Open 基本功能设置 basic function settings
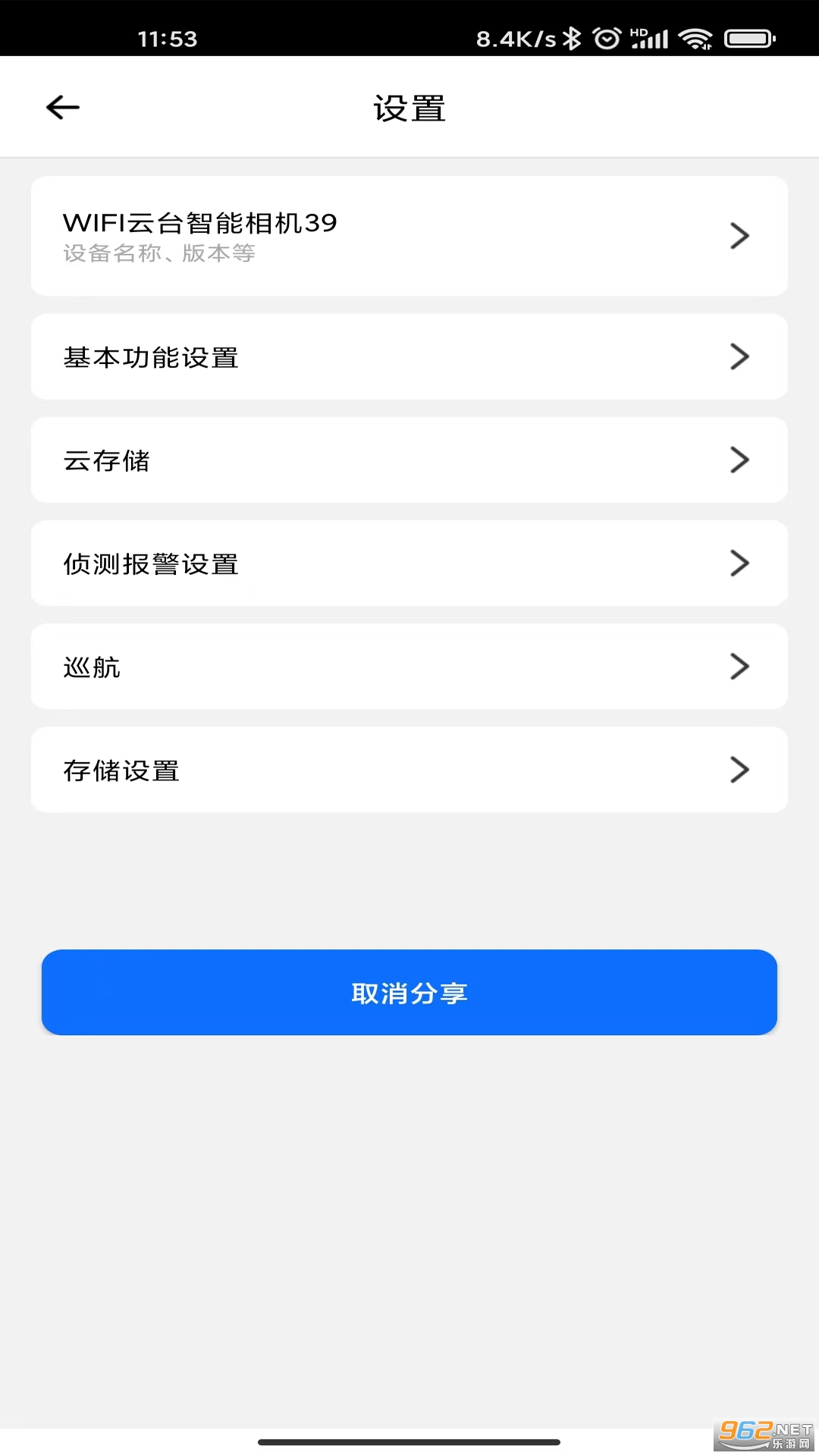This screenshot has height=1456, width=819. pyautogui.click(x=409, y=357)
